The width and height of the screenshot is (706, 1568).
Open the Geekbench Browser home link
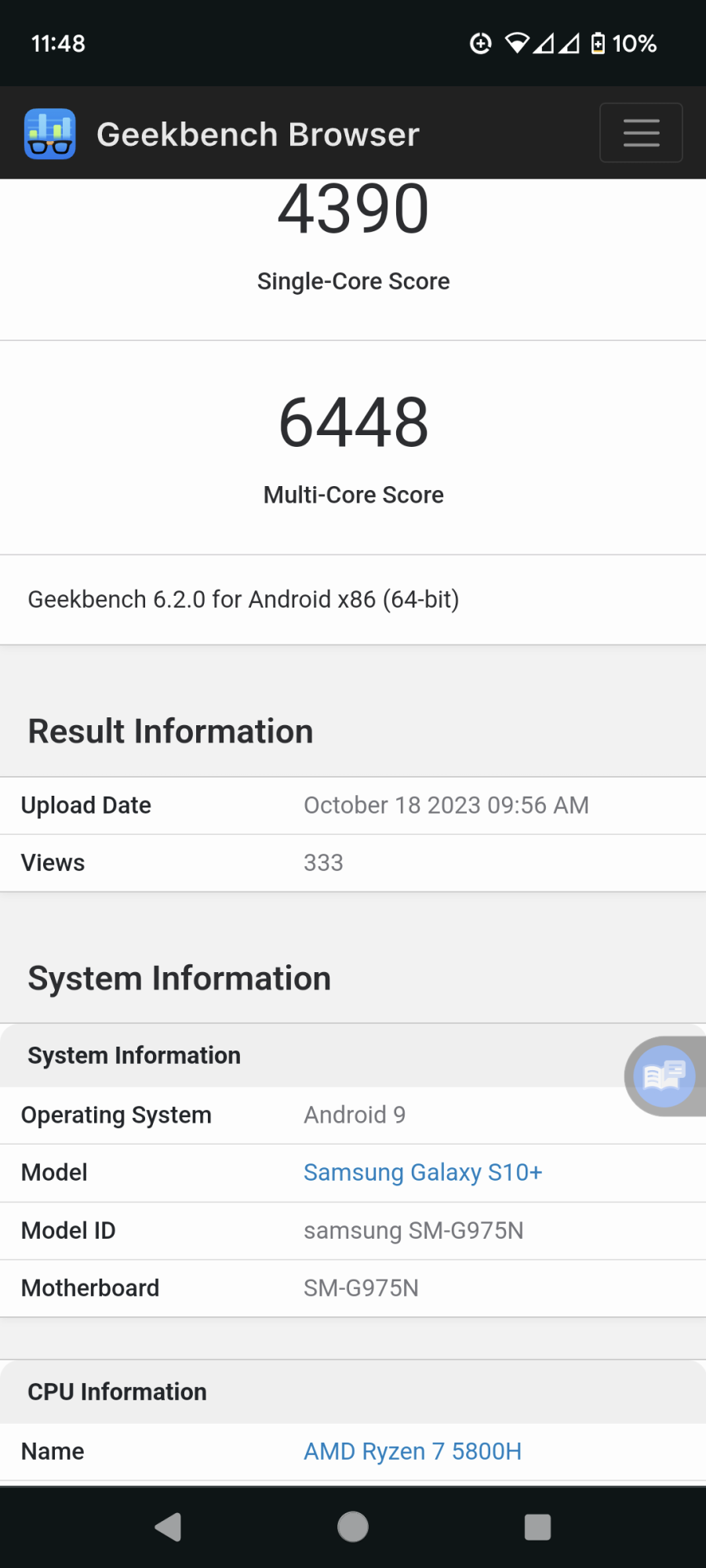point(222,134)
